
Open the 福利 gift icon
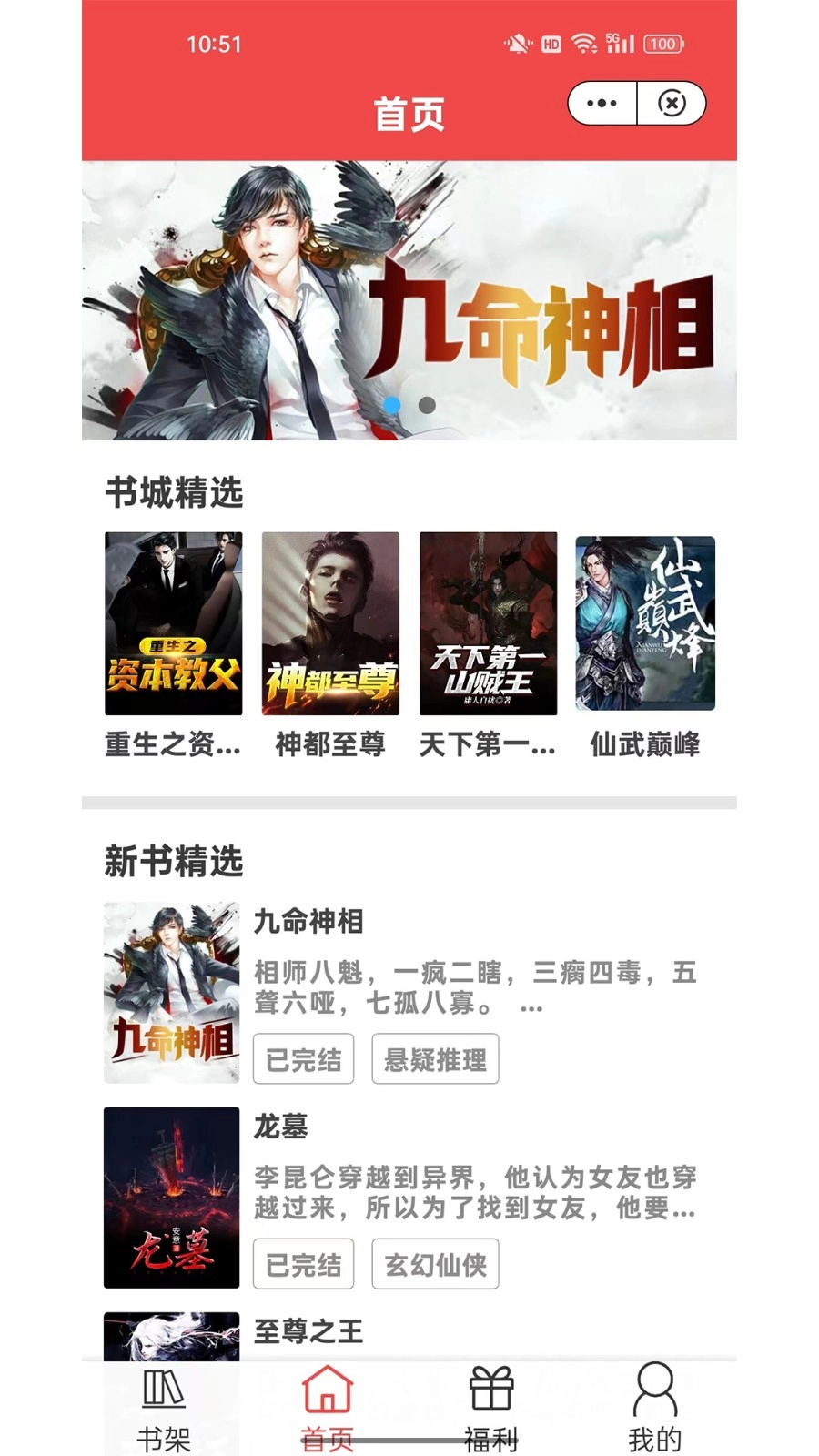click(491, 1390)
